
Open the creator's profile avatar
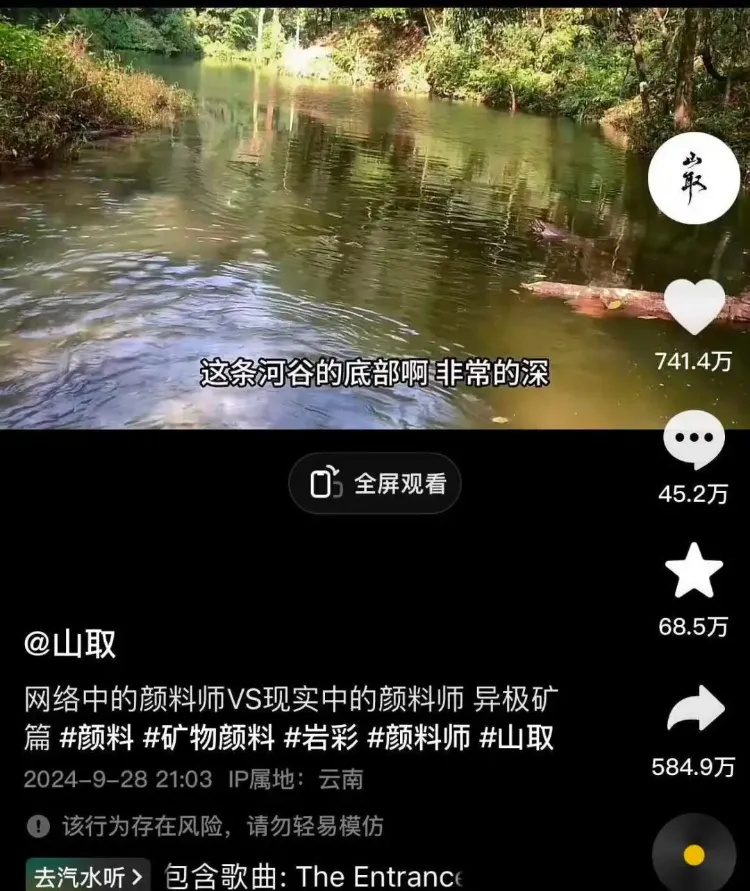(x=693, y=178)
